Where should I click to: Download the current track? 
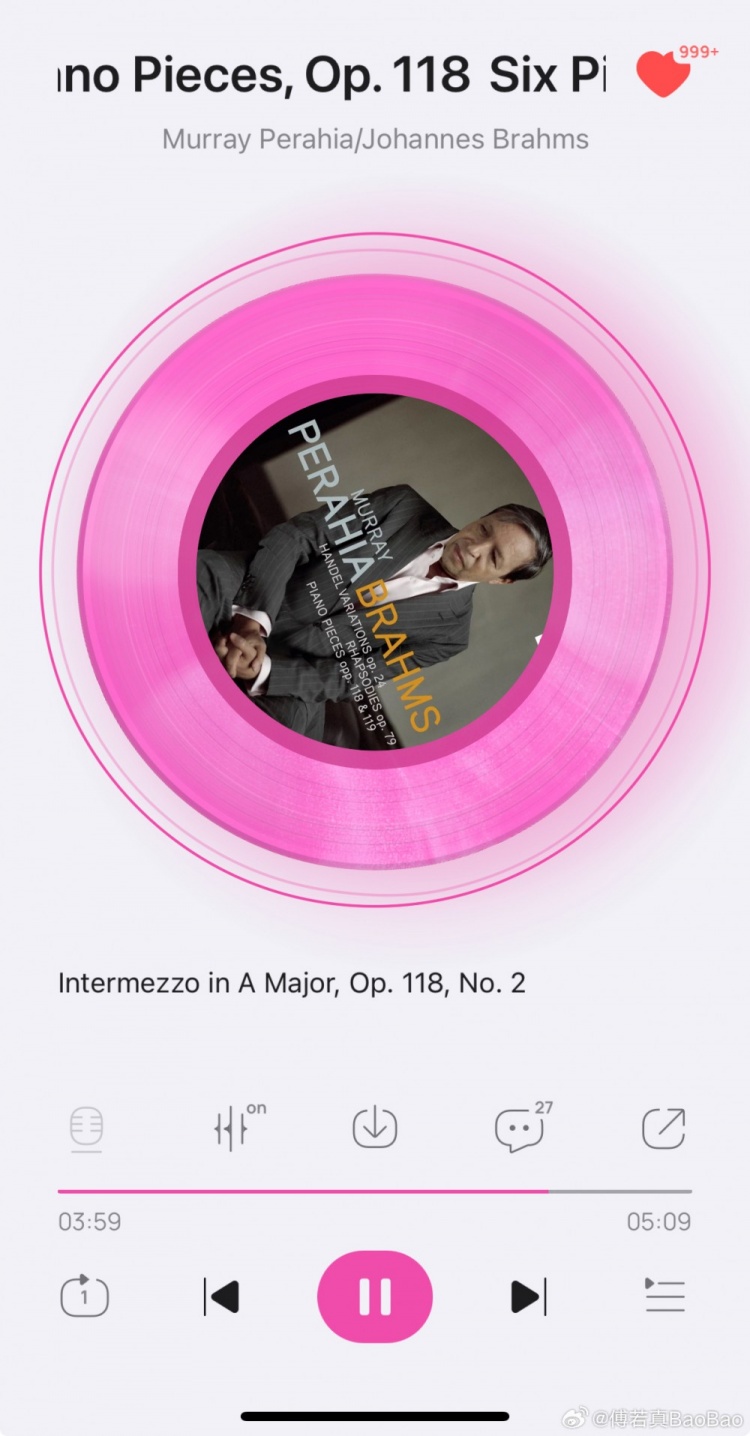pyautogui.click(x=375, y=1129)
